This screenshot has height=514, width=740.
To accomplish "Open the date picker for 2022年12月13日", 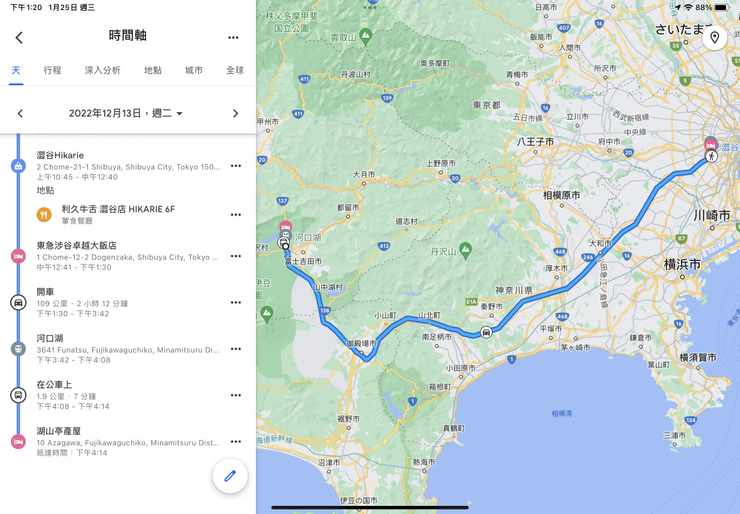I will 126,114.
